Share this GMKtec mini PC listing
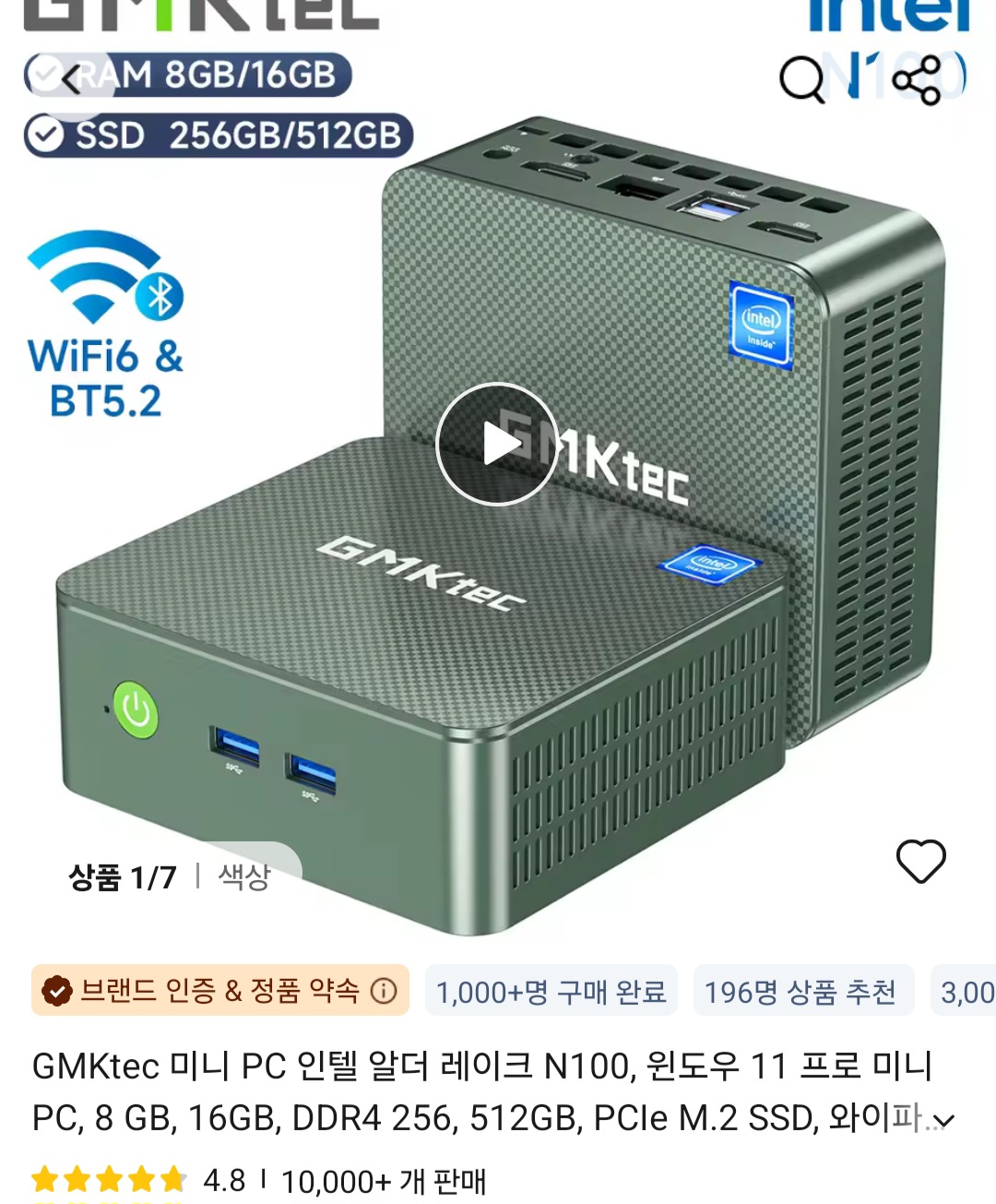 [x=918, y=79]
